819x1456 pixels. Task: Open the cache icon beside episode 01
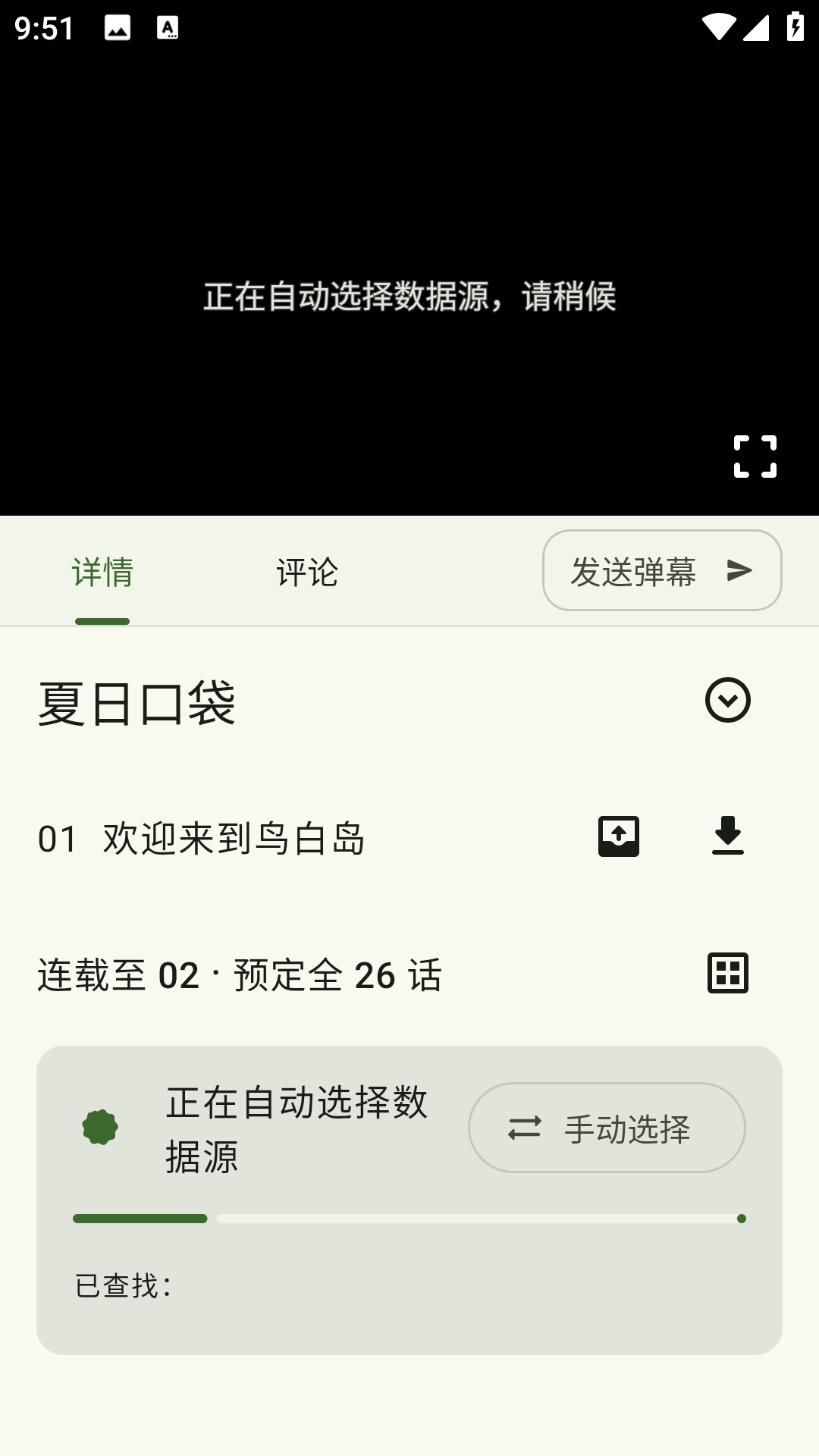coord(619,836)
